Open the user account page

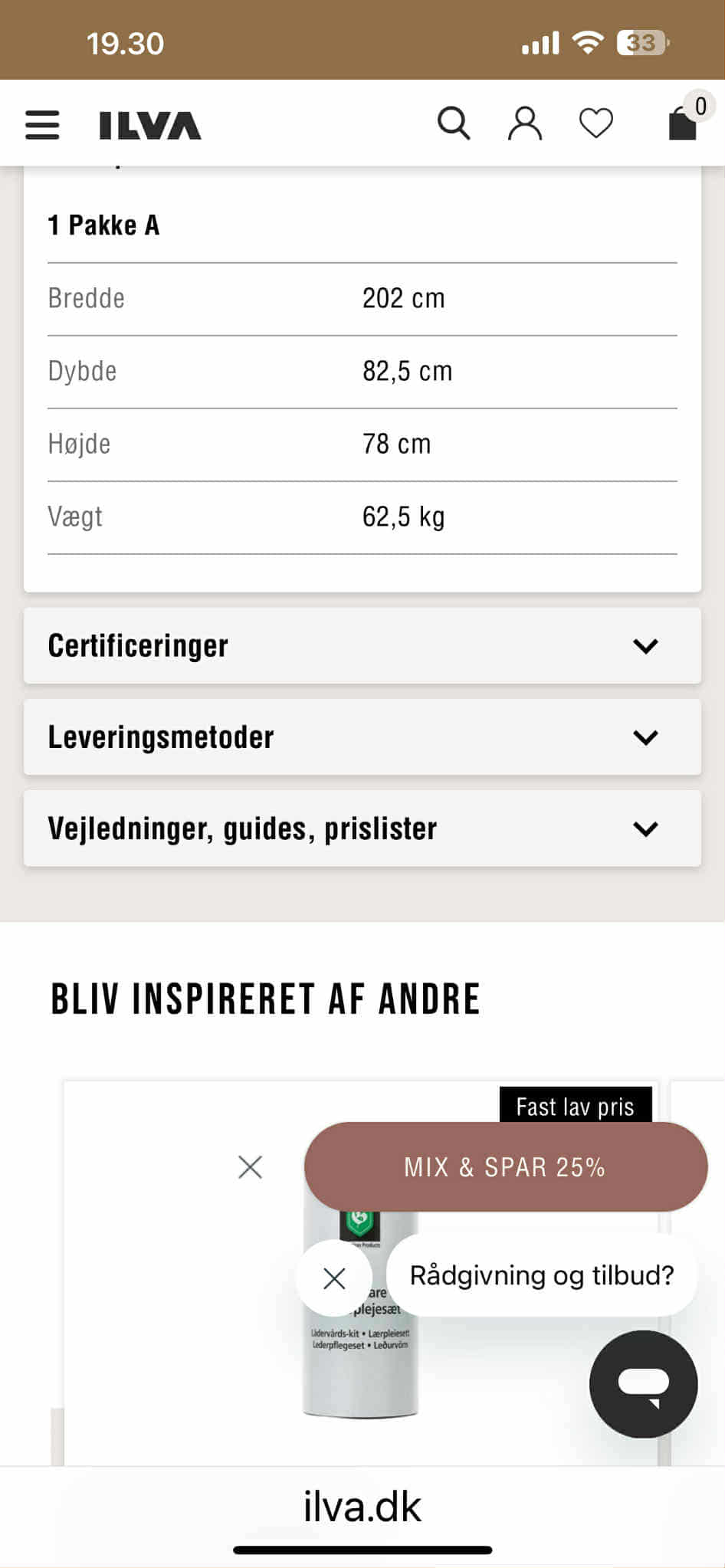point(526,122)
